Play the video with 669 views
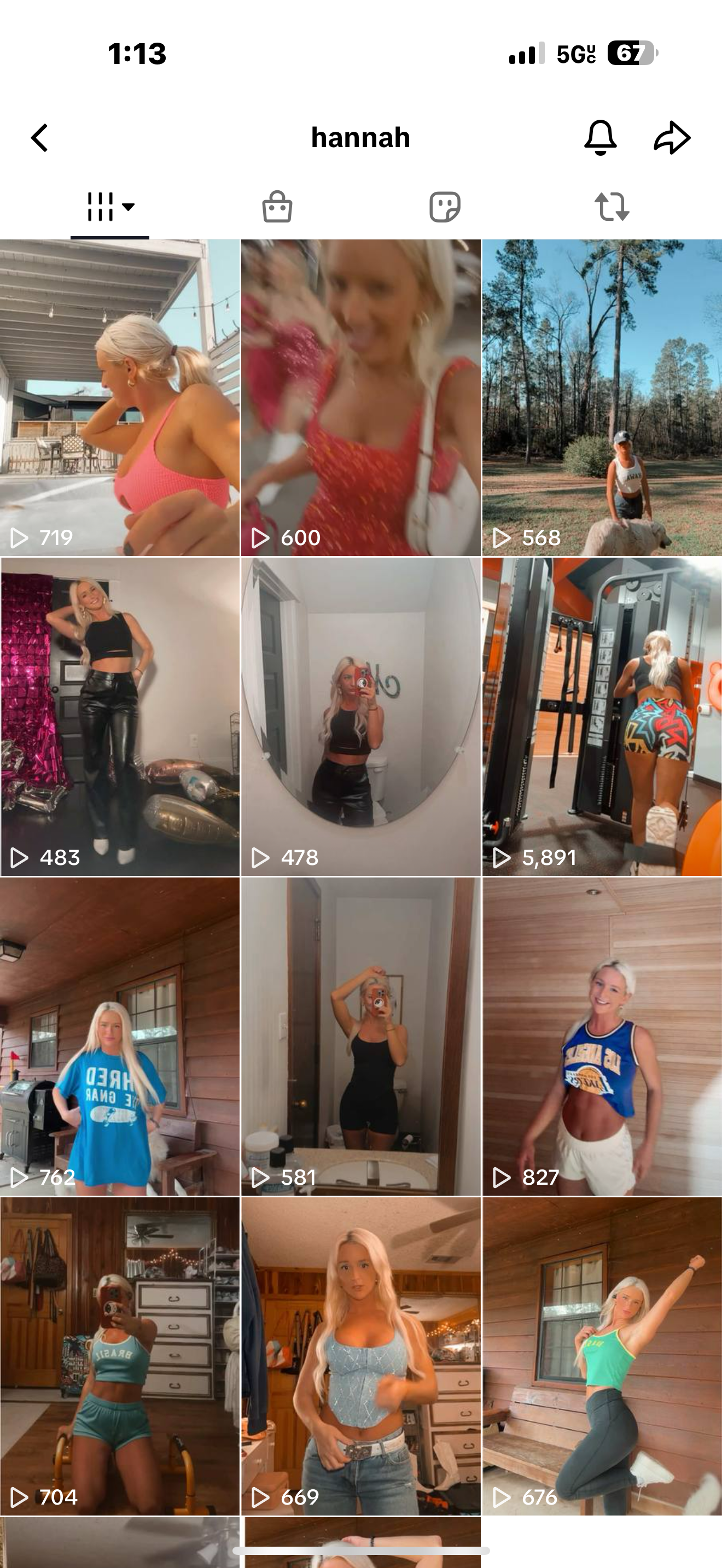Image resolution: width=722 pixels, height=1568 pixels. [x=361, y=1356]
